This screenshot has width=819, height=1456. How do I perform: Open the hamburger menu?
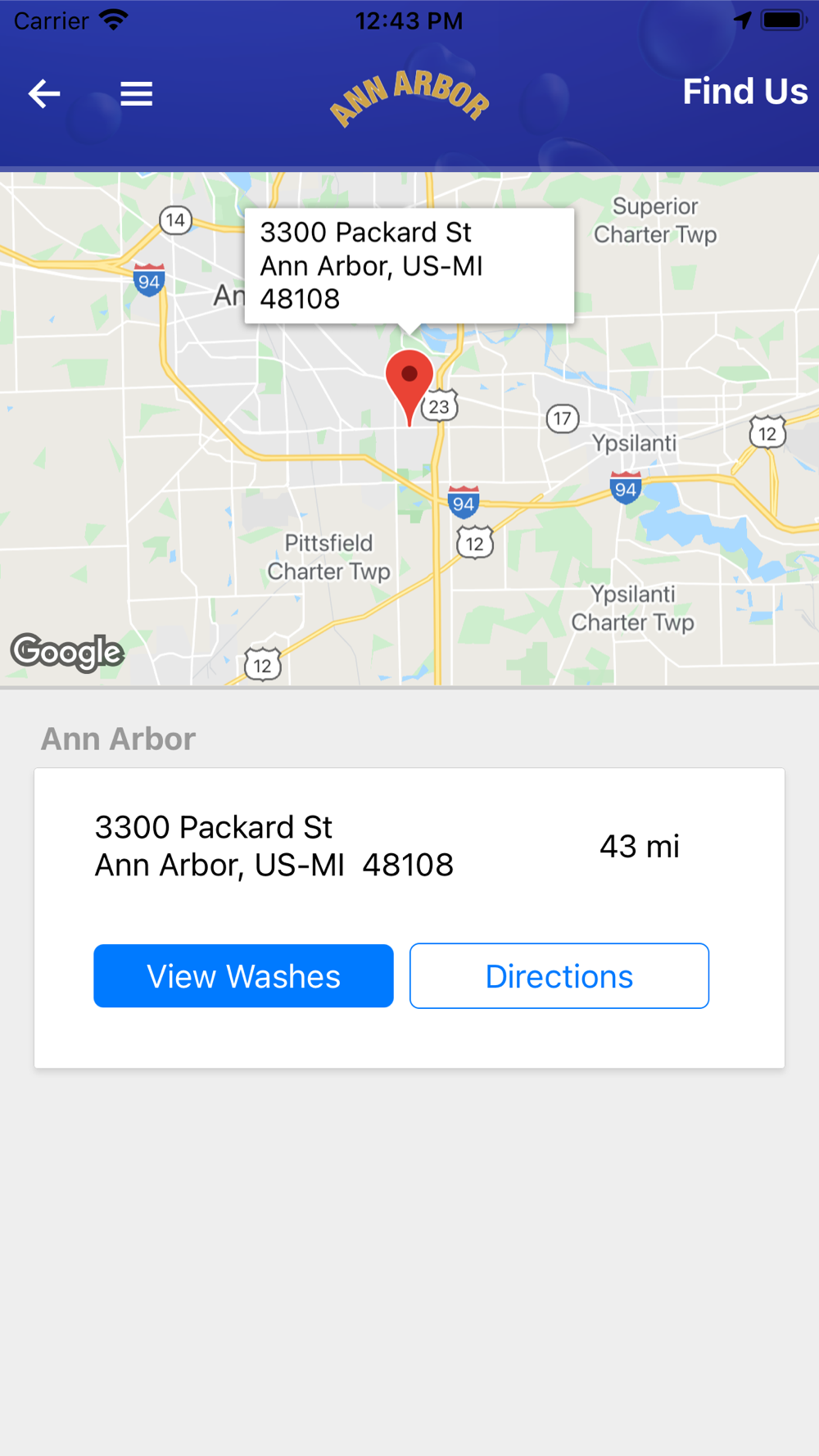pos(136,94)
